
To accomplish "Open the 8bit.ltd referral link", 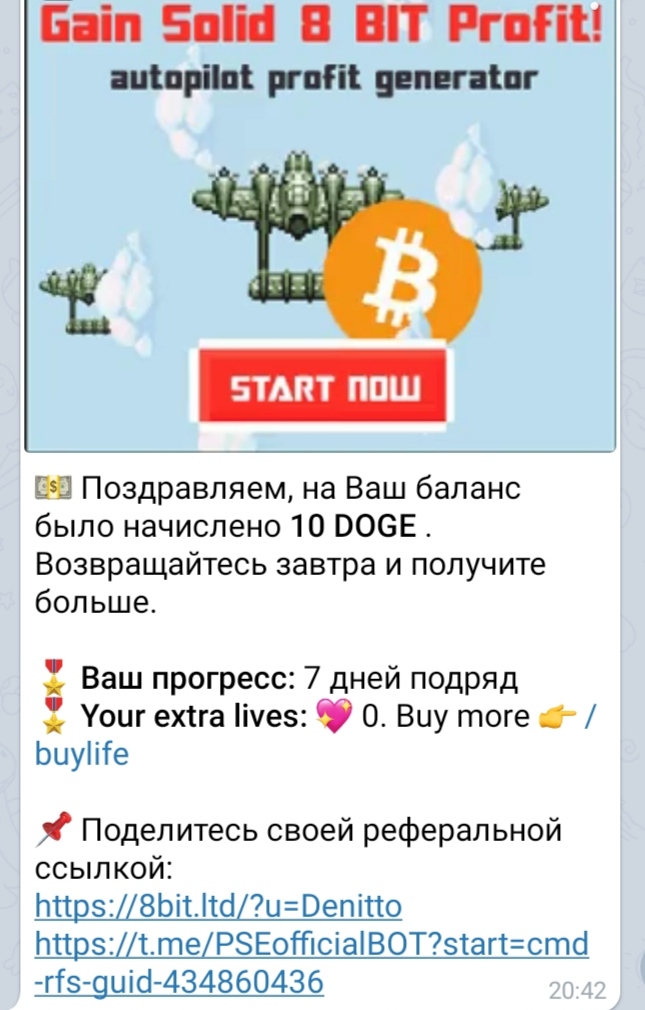I will tap(218, 907).
